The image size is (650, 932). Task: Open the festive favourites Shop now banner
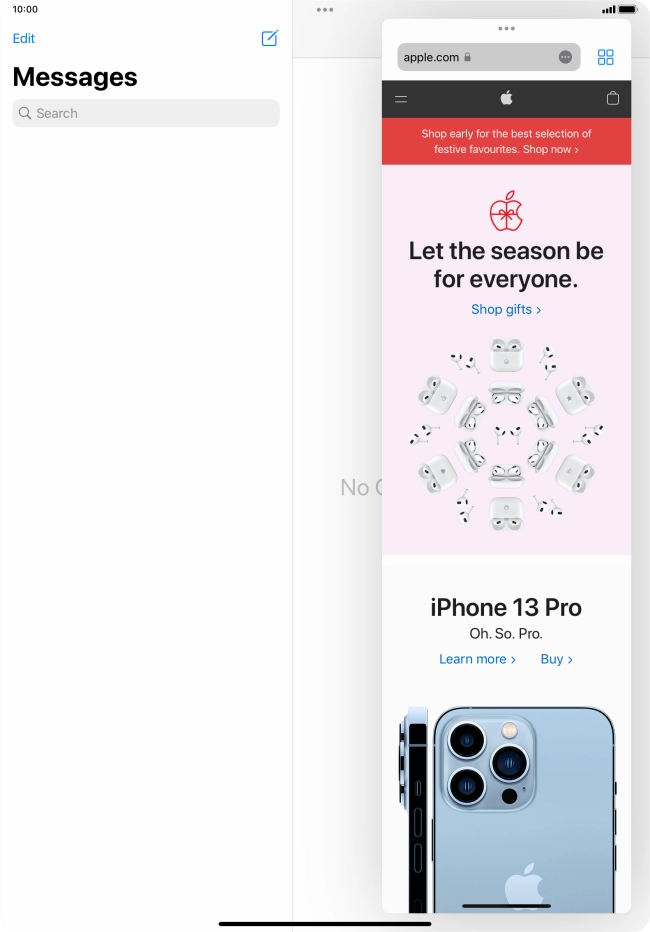click(506, 141)
